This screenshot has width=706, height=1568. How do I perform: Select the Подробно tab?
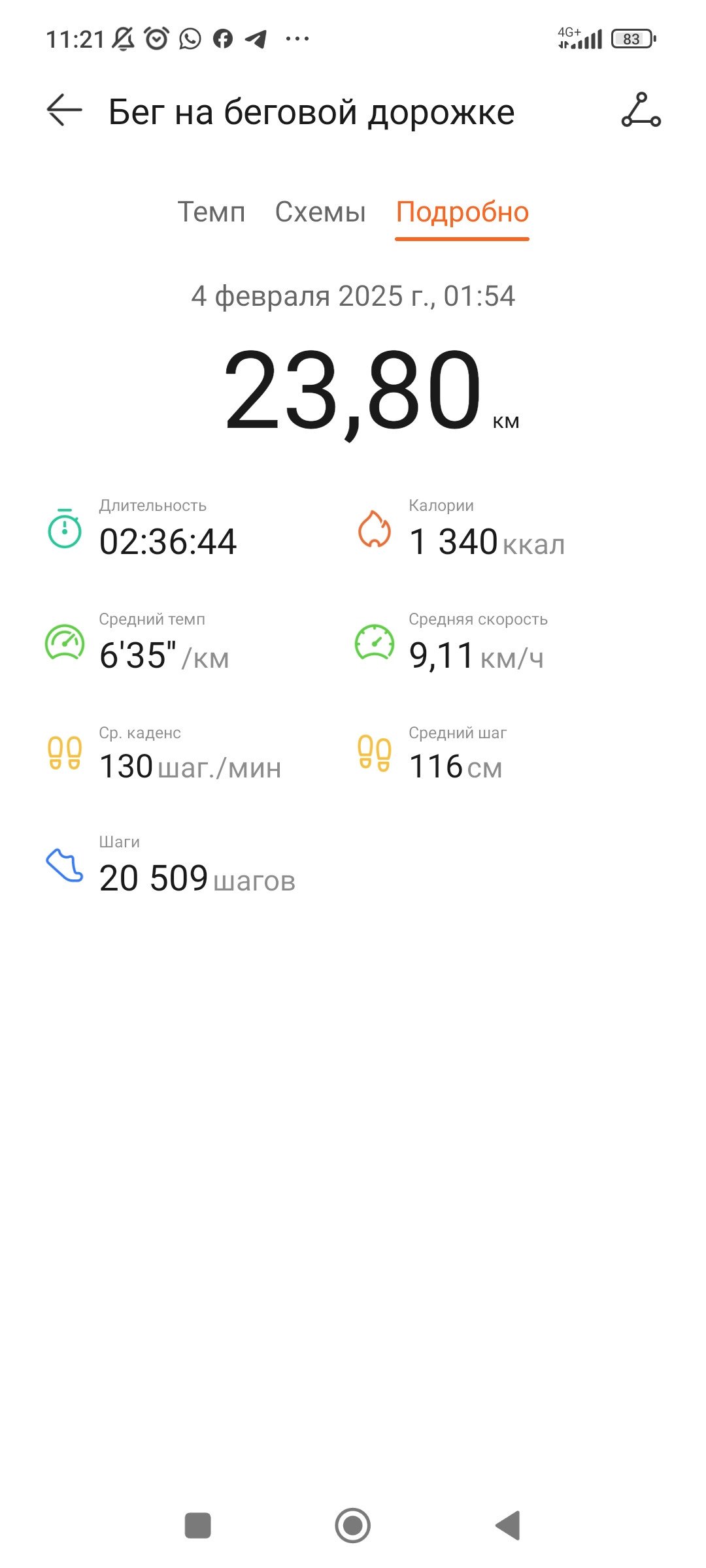pos(462,212)
